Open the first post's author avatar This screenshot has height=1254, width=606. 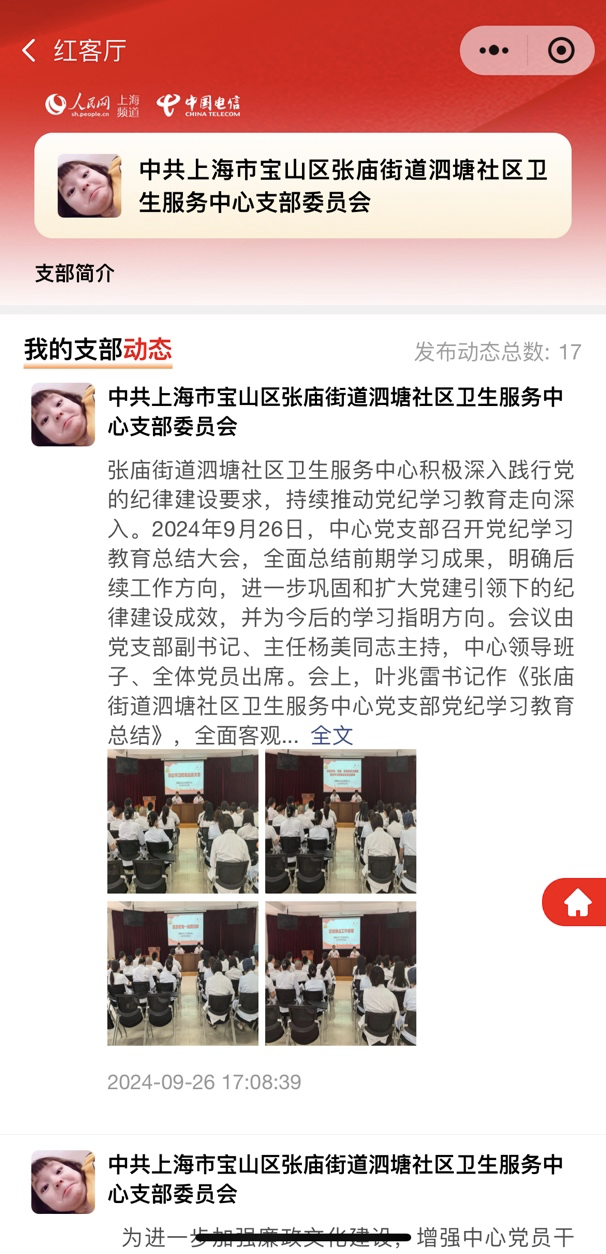tap(63, 414)
